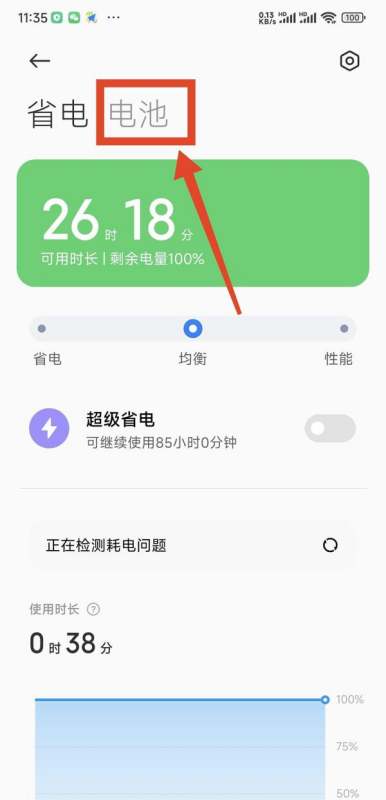Viewport: 386px width, 800px height.
Task: Go back using the arrow icon
Action: 39,61
